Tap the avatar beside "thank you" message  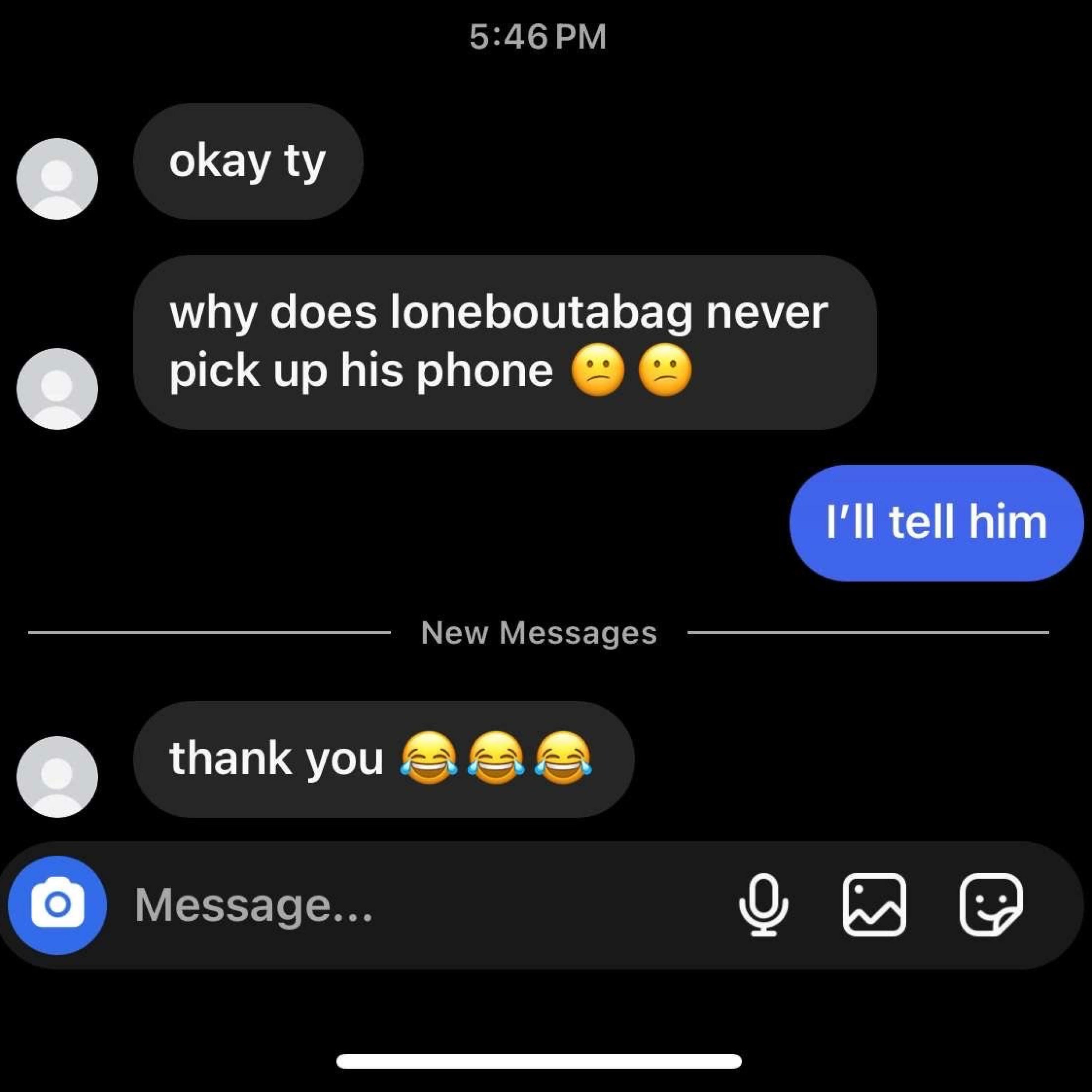click(57, 777)
